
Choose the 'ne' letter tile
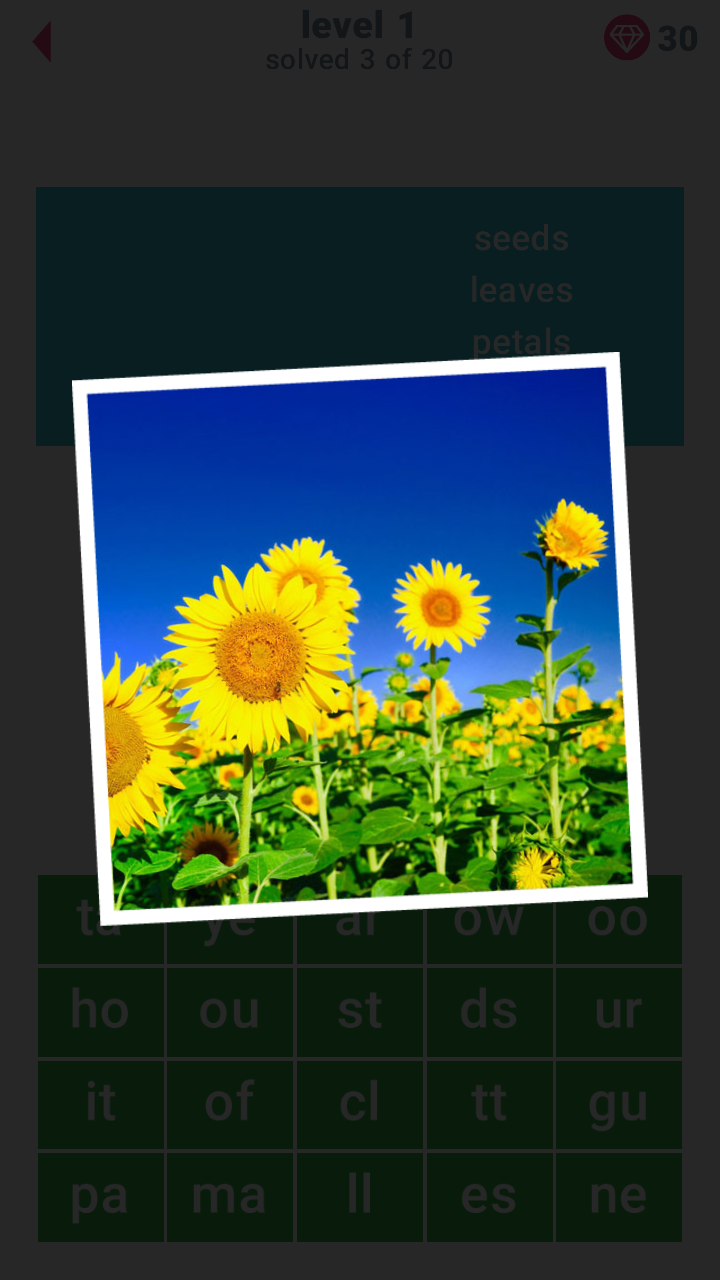pyautogui.click(x=618, y=1196)
